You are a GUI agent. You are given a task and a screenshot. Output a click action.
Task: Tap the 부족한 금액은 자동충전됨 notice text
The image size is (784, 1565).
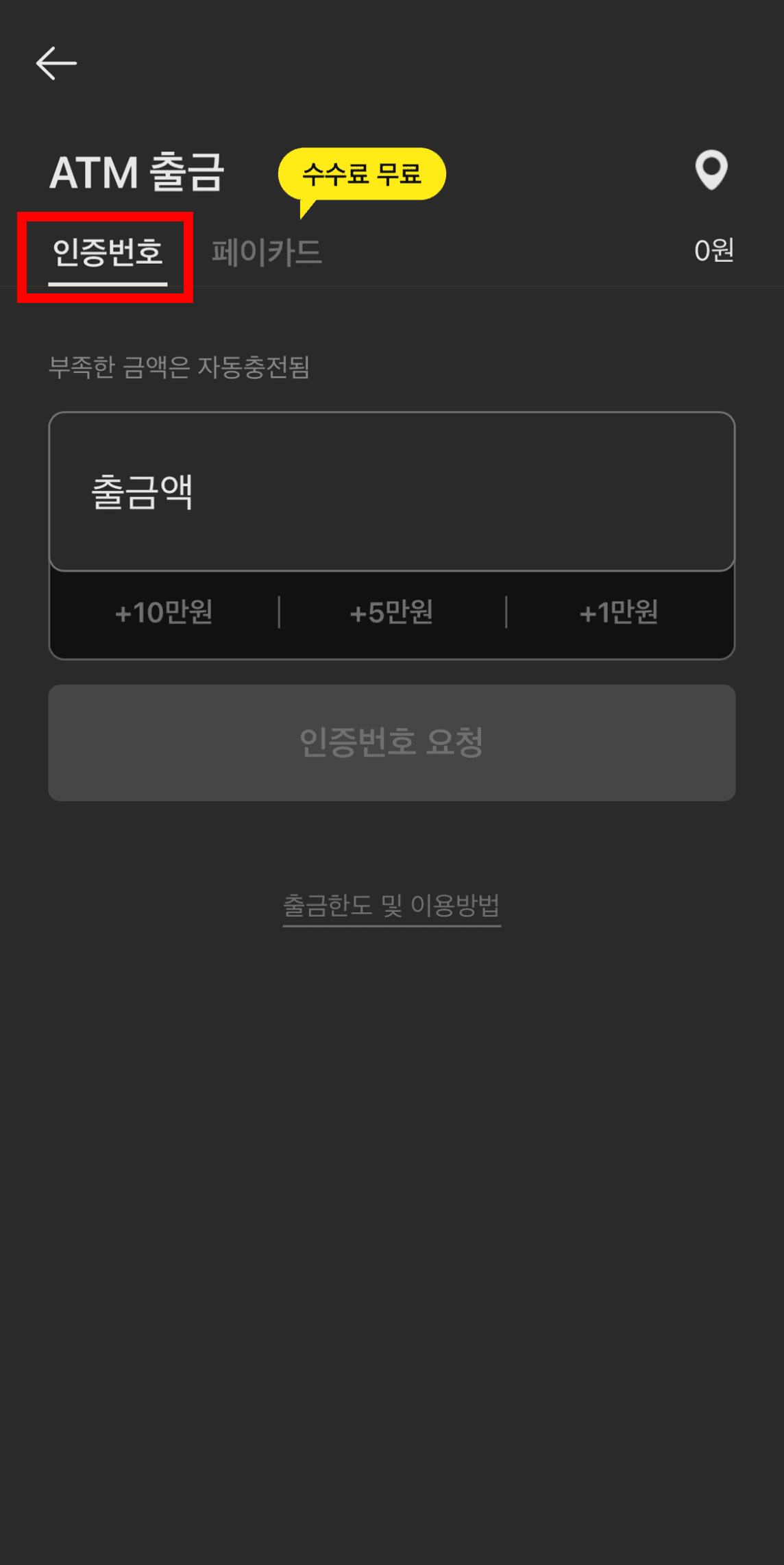(180, 368)
